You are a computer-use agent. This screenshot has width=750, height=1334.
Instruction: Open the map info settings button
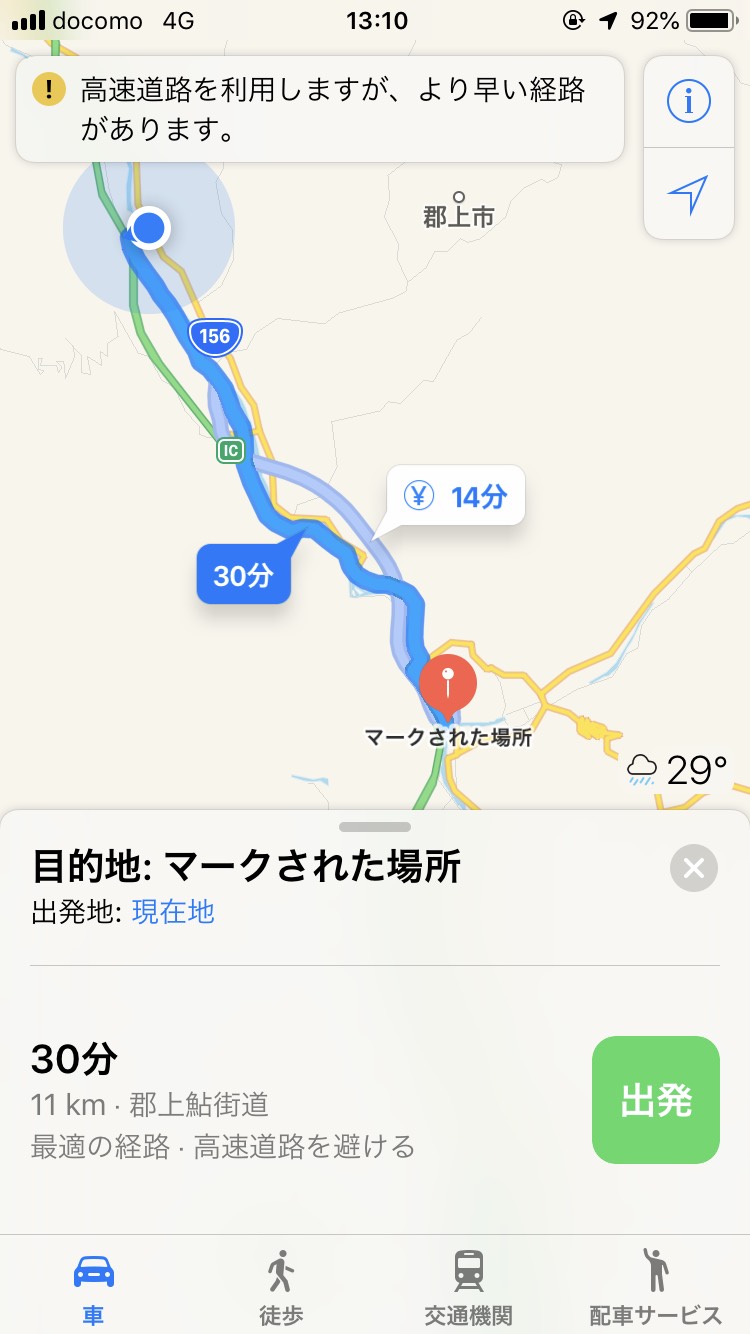tap(688, 101)
